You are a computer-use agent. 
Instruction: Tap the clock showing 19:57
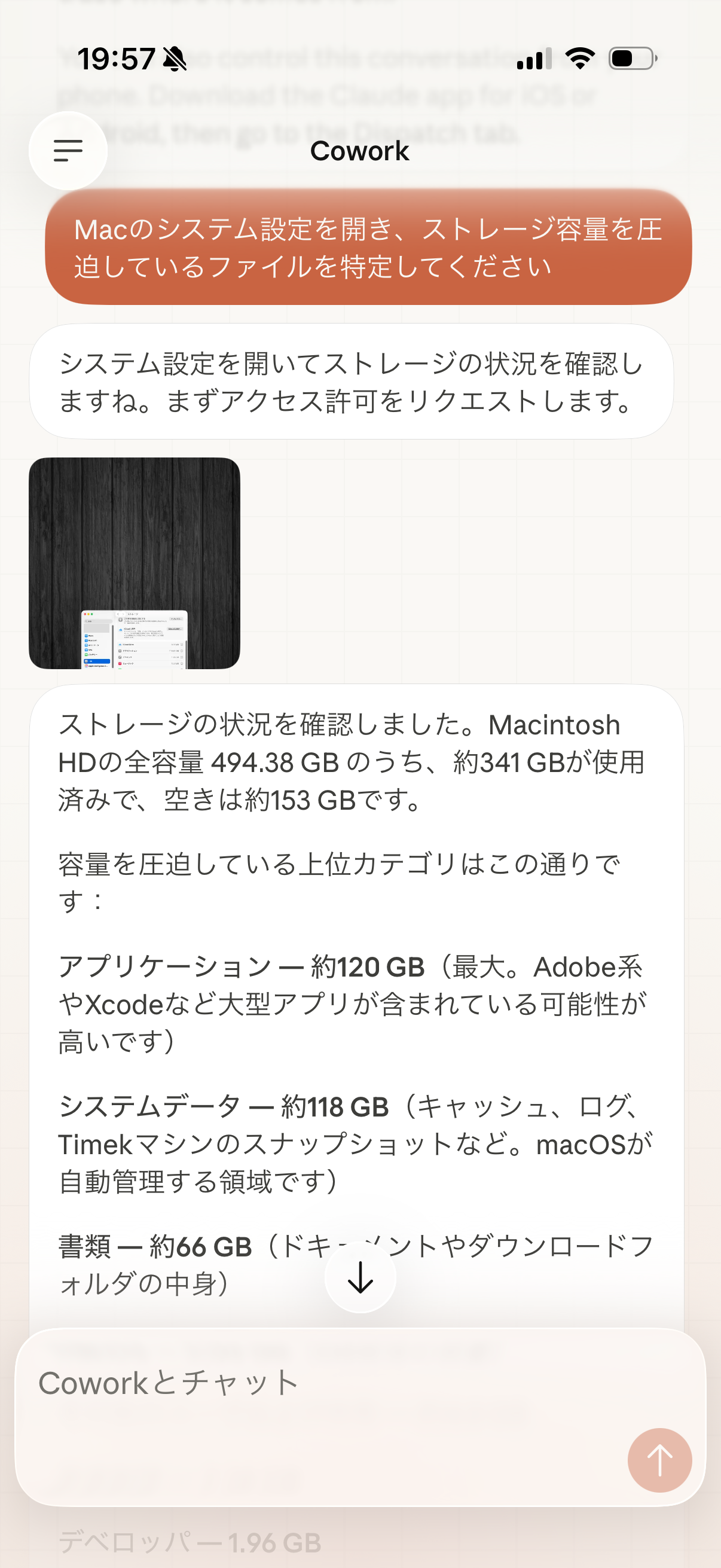pos(115,60)
